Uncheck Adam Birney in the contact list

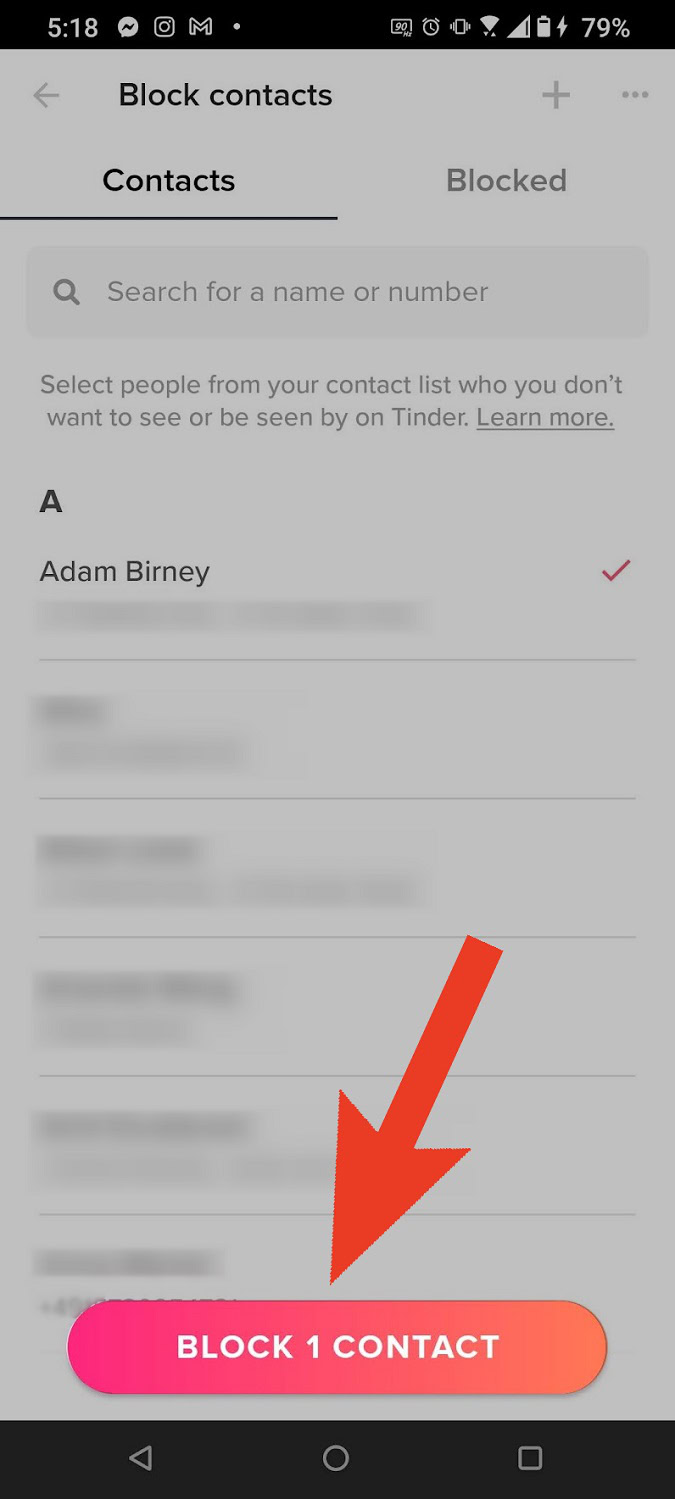tap(615, 571)
